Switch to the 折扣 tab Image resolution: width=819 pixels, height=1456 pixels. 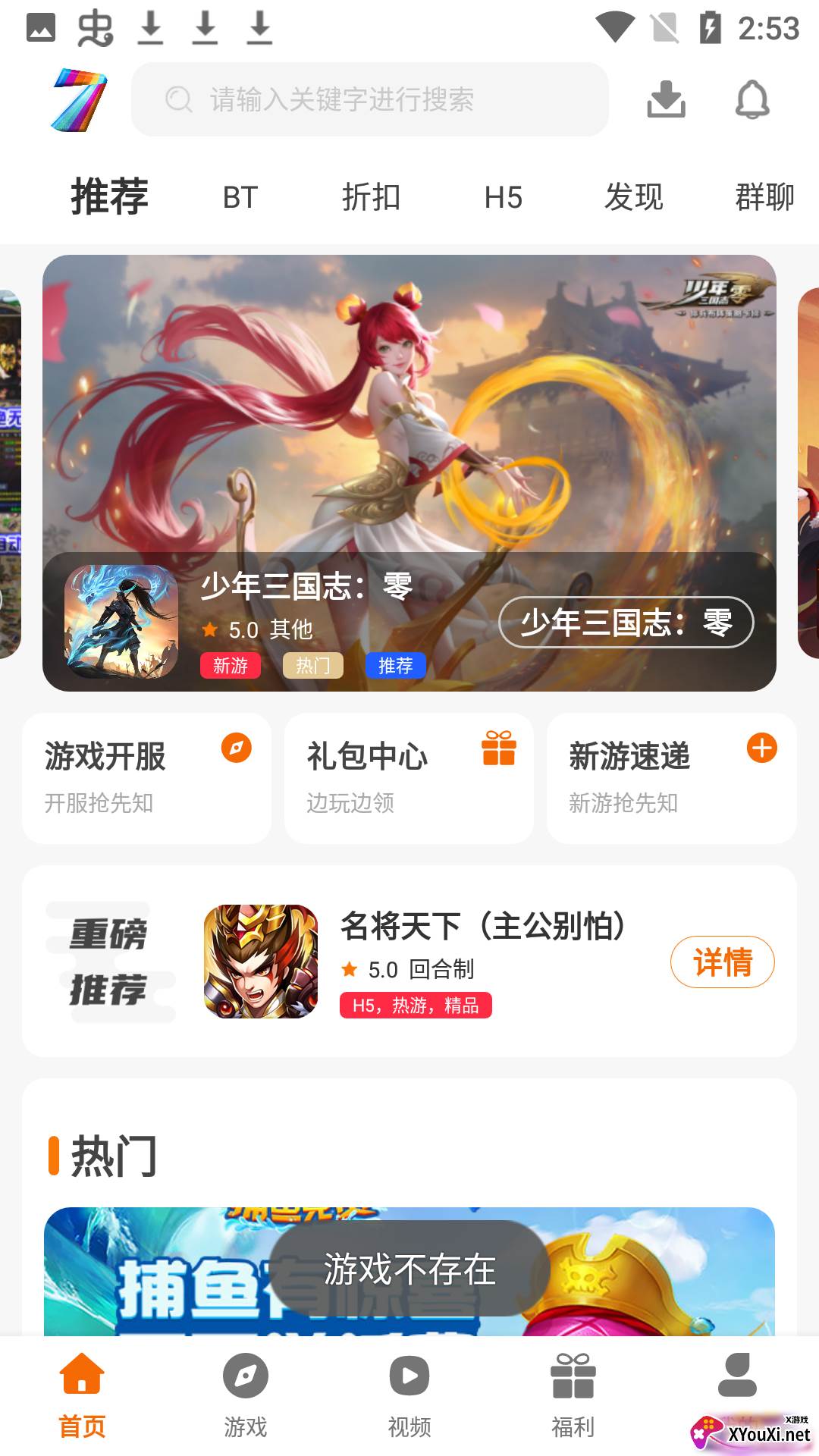(x=371, y=197)
